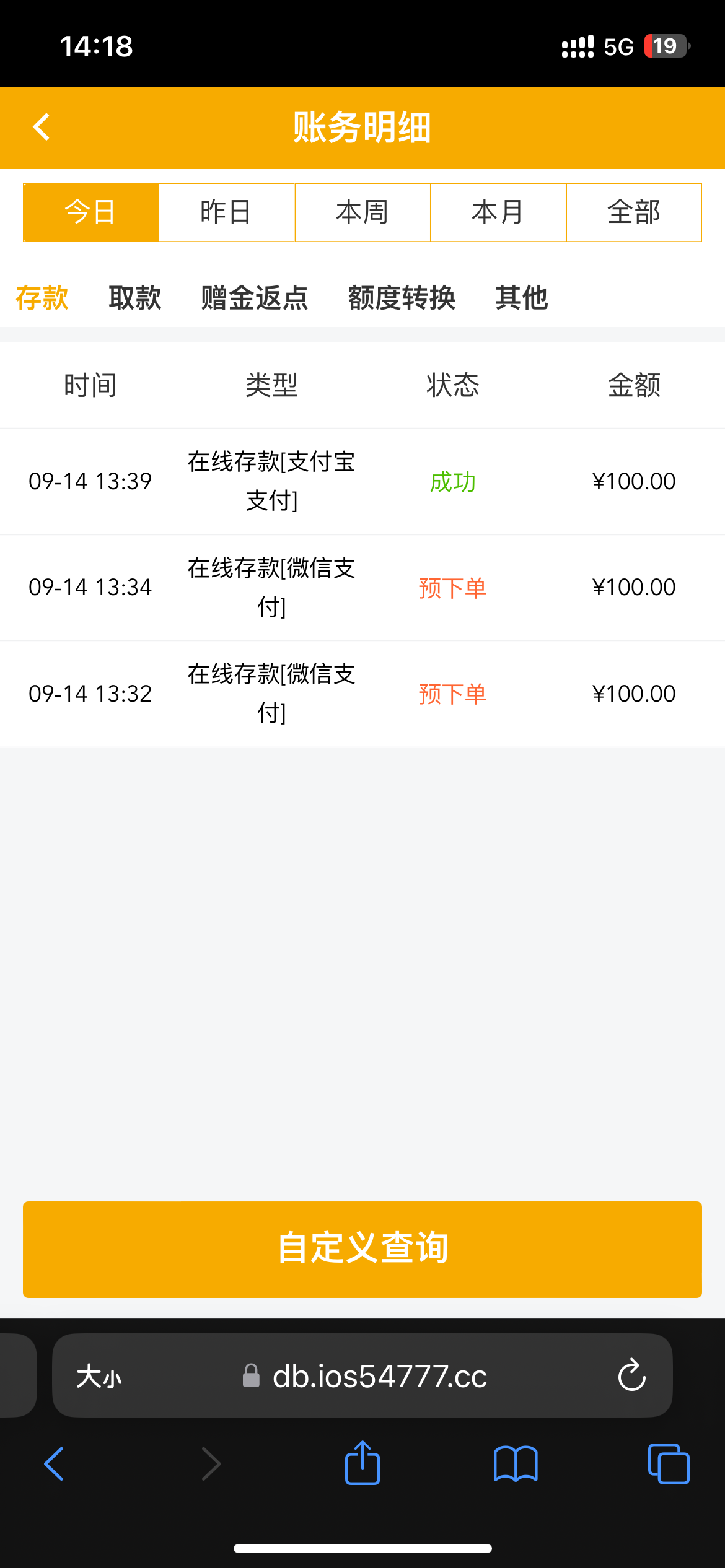Reload the current page
Image resolution: width=725 pixels, height=1568 pixels.
631,1375
